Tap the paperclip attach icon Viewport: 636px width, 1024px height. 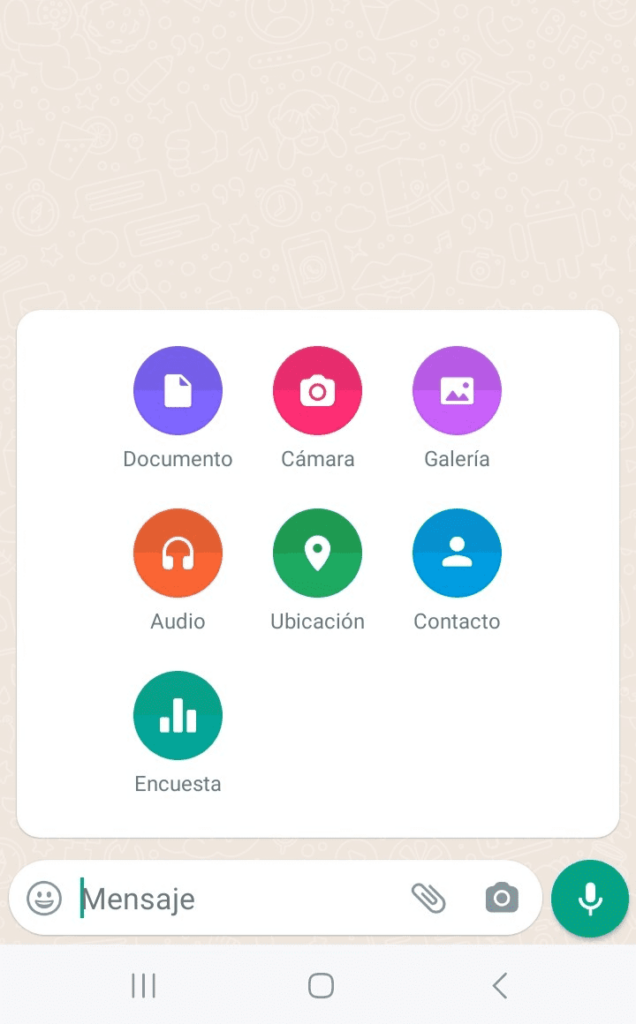(x=429, y=898)
